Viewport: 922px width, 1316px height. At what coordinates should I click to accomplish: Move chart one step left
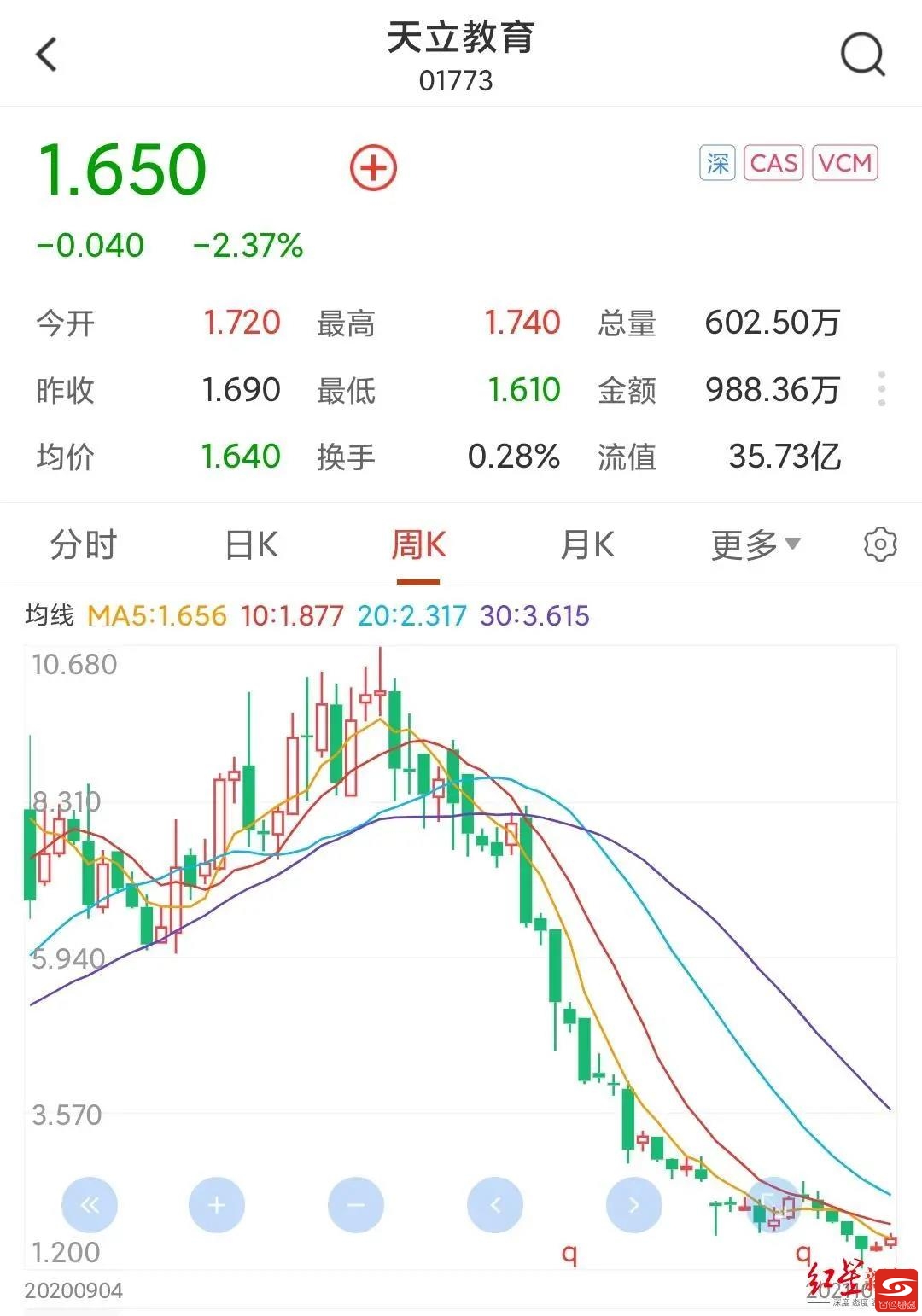495,1205
